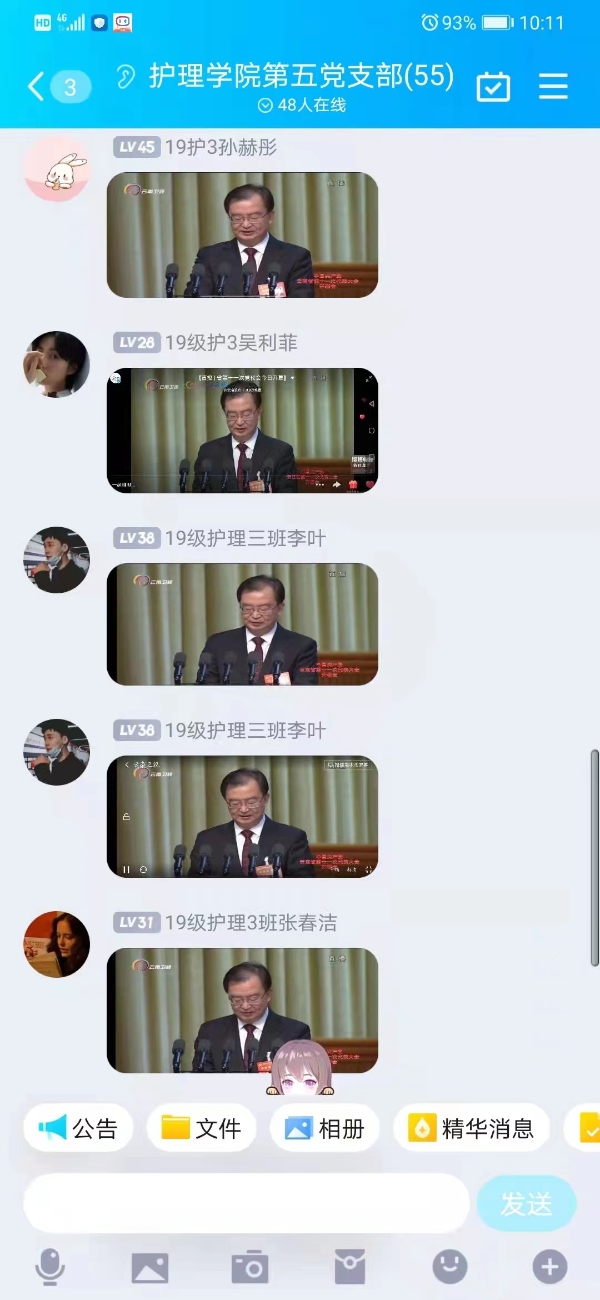Open the group calendar check-in icon

click(x=493, y=86)
